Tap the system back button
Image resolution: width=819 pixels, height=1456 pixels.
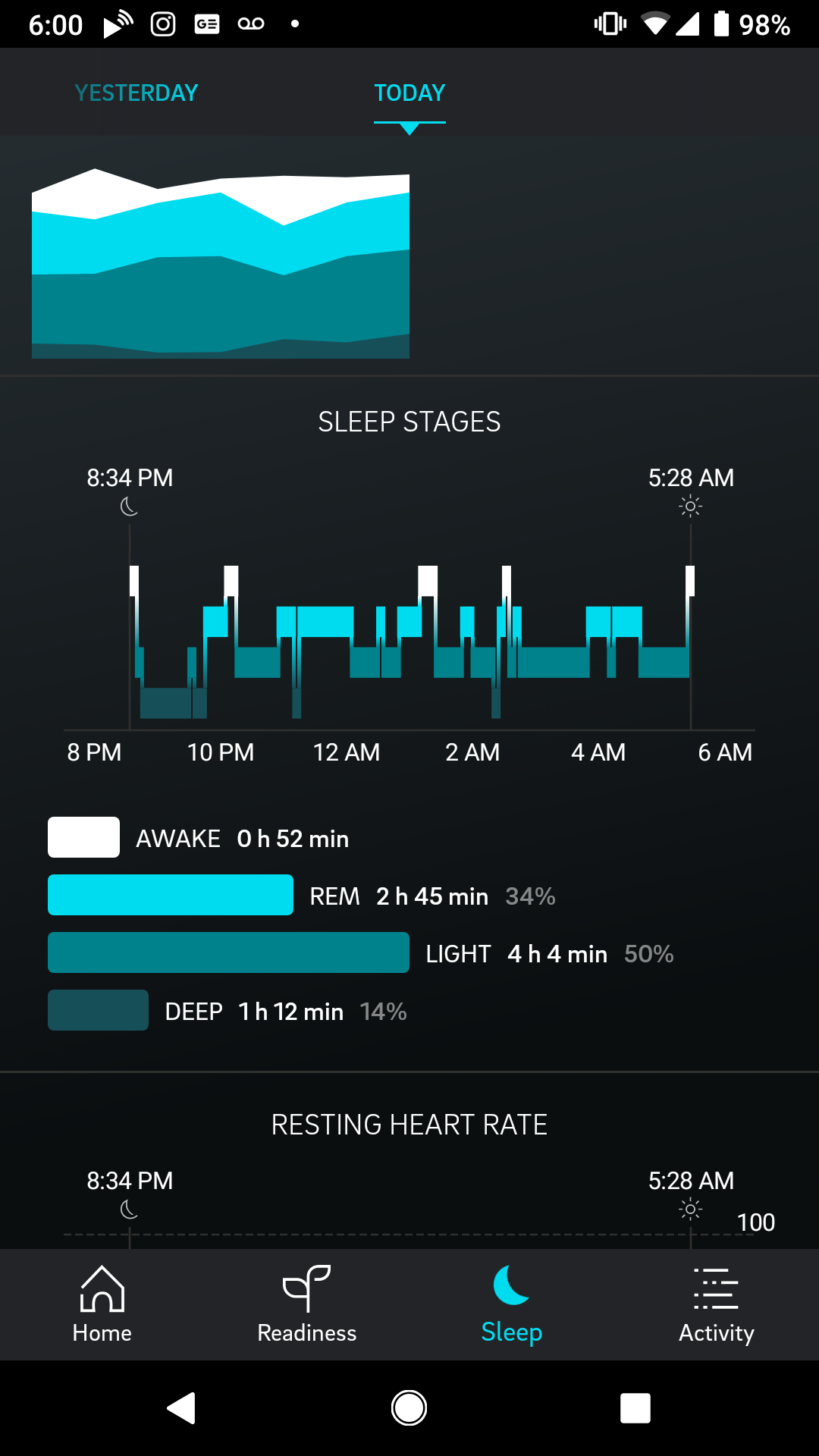coord(182,1408)
